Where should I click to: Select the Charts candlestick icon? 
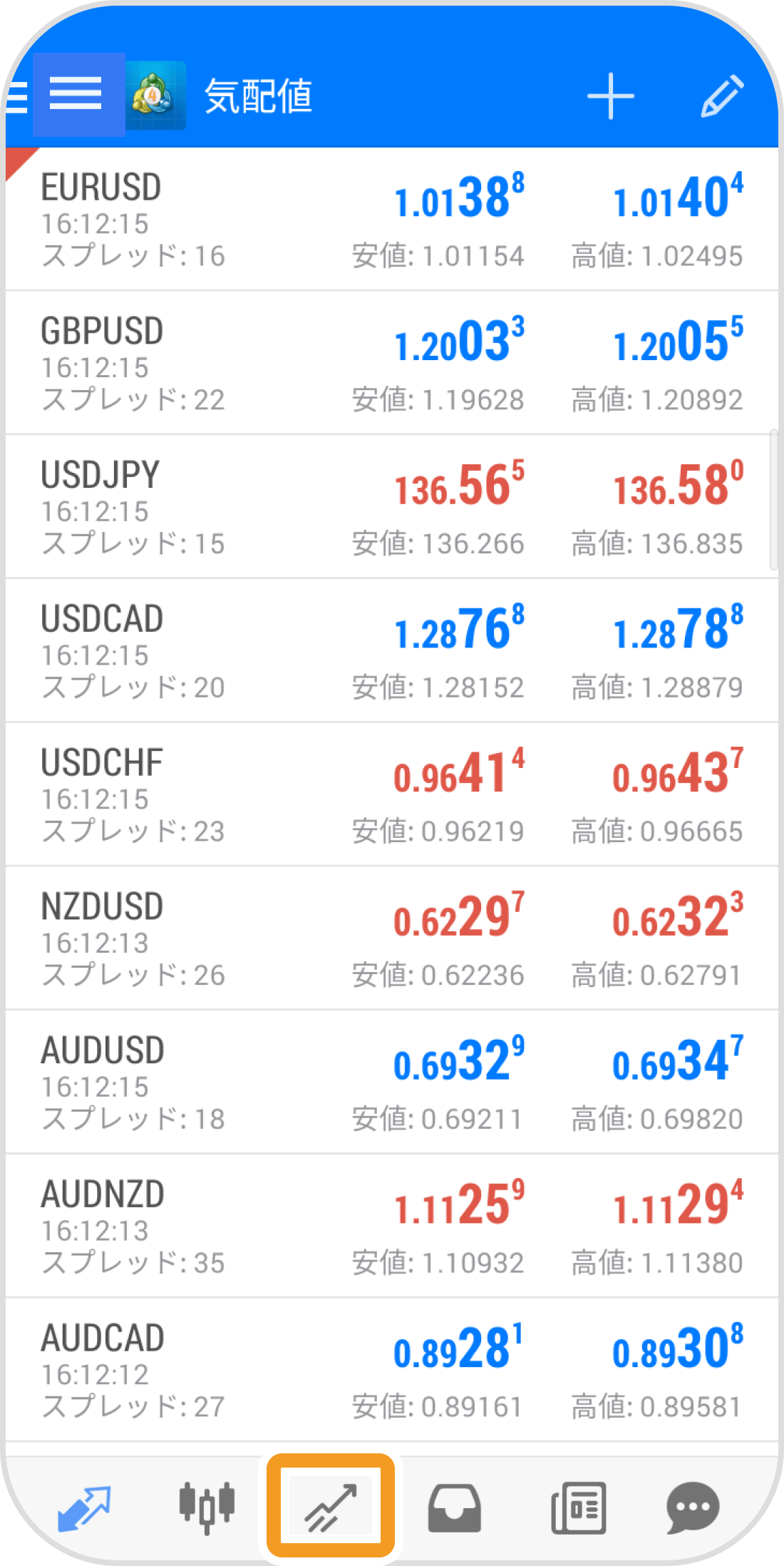[x=208, y=1507]
